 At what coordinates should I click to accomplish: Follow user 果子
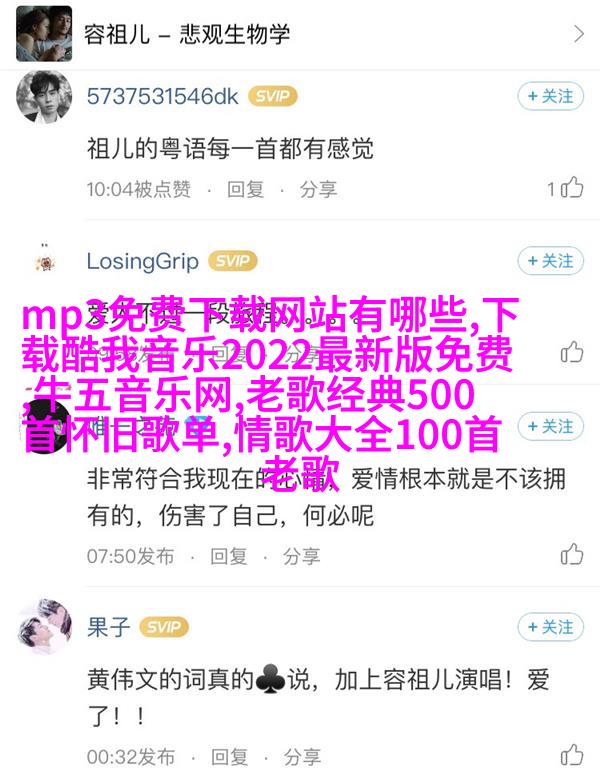550,627
